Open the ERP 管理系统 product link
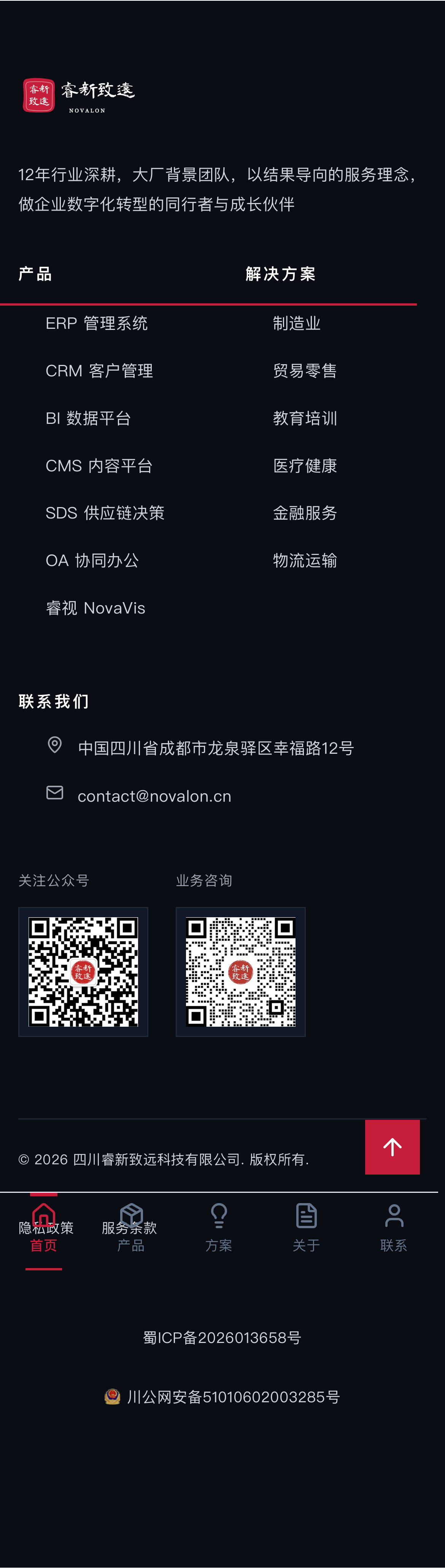This screenshot has height=1568, width=445. pos(97,323)
